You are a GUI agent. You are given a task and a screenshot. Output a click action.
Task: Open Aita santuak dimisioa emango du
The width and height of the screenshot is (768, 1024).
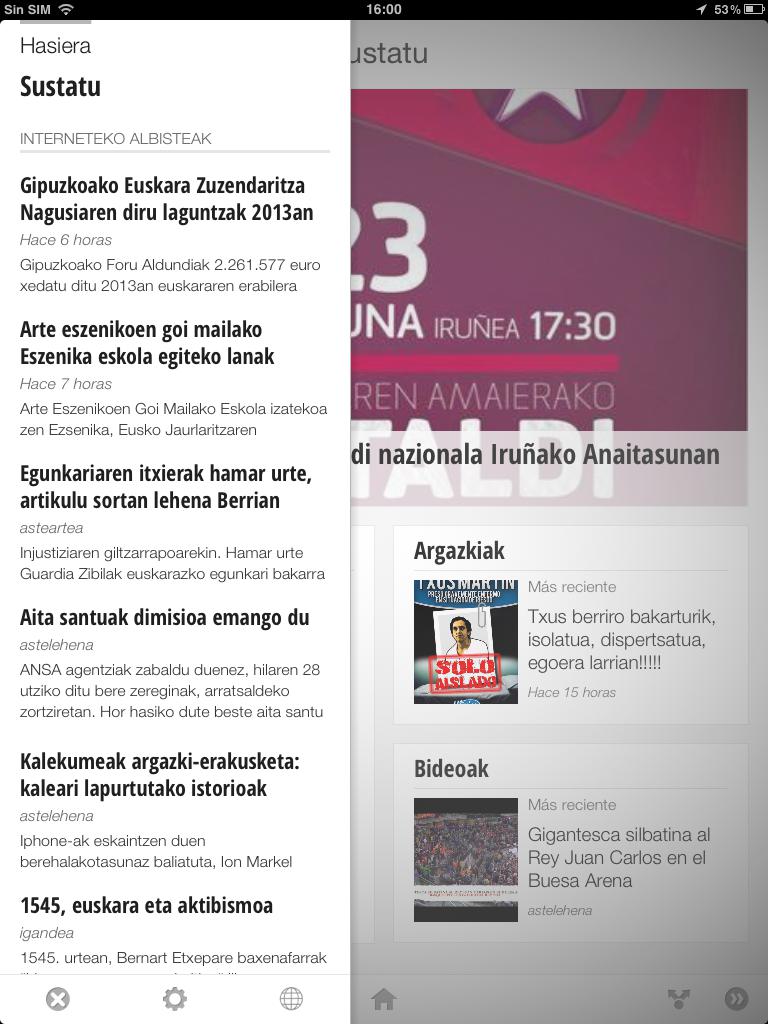165,617
